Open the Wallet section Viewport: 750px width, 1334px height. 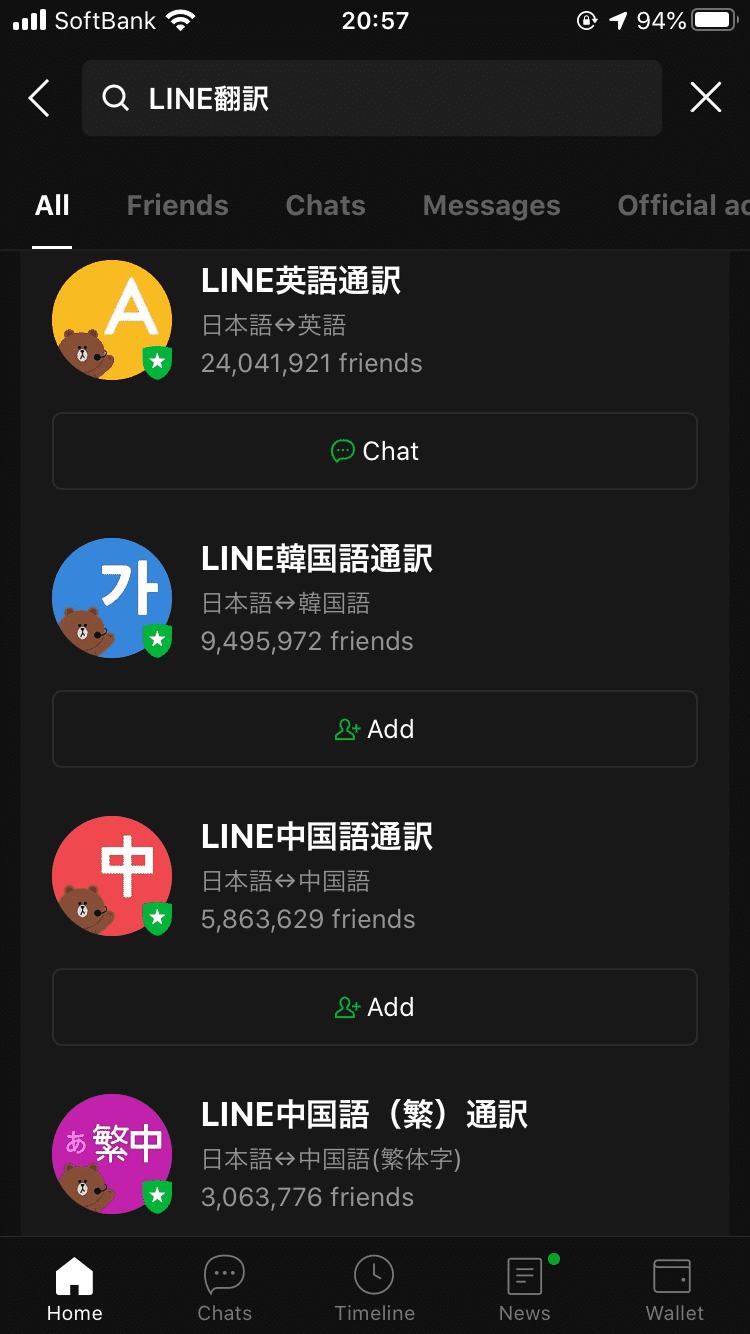675,1288
